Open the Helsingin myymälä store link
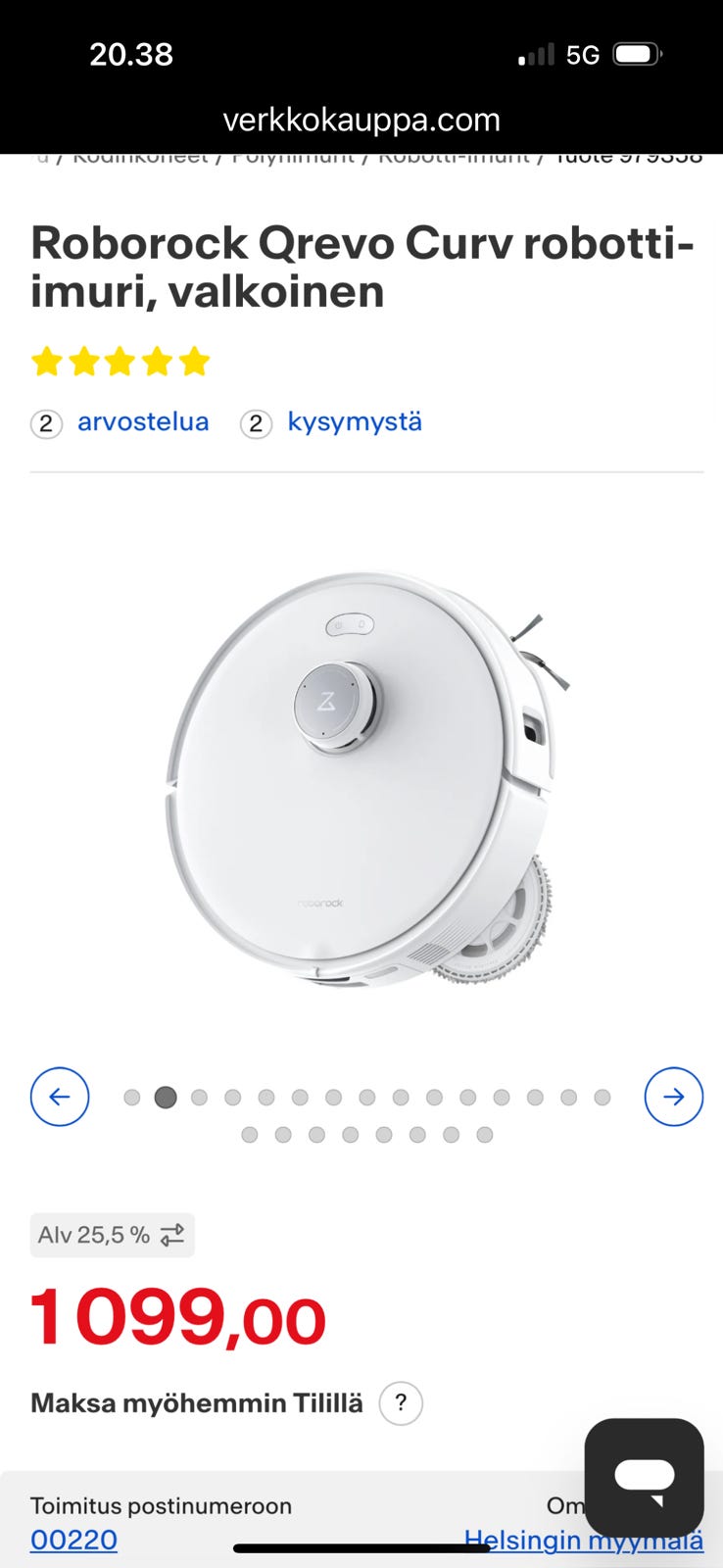723x1568 pixels. 584,1540
